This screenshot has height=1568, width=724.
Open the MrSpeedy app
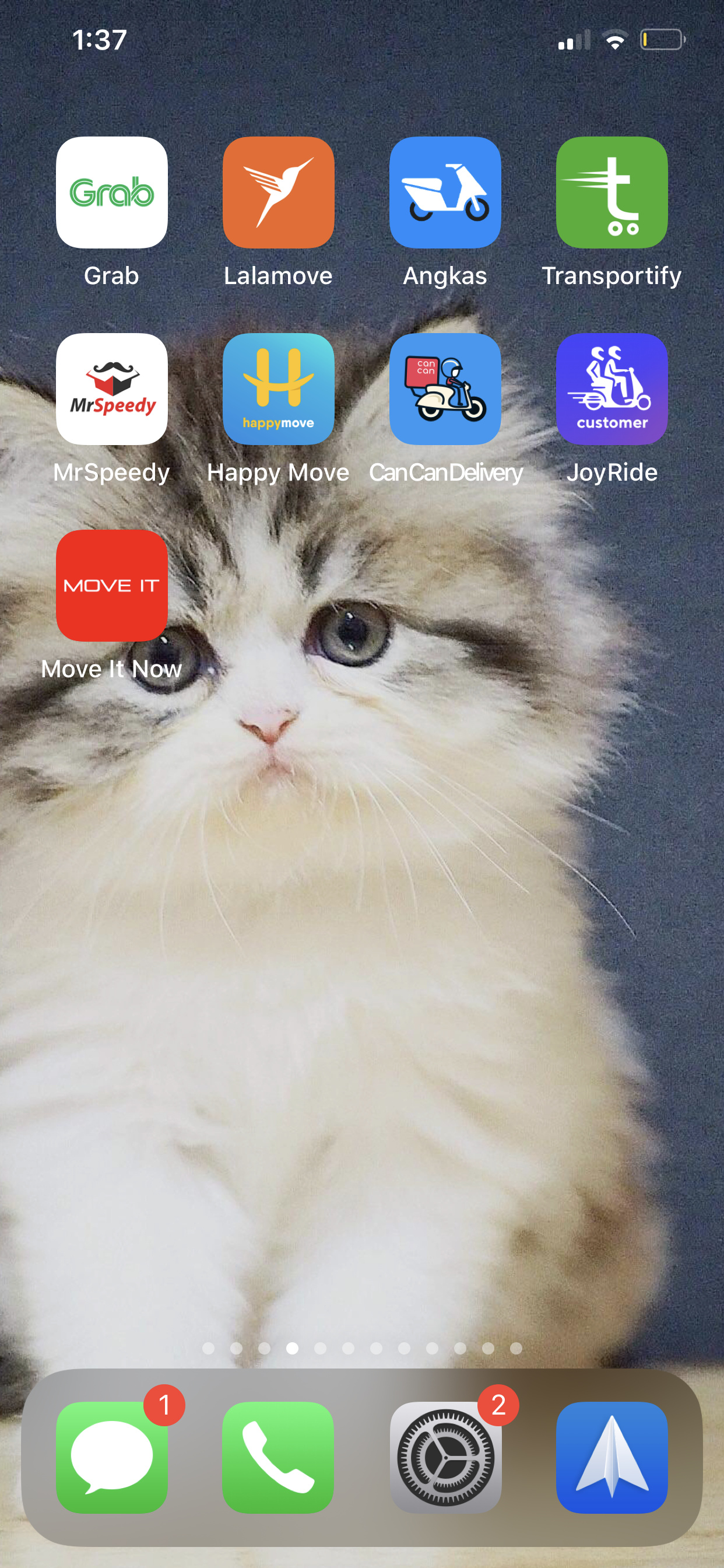pos(111,389)
